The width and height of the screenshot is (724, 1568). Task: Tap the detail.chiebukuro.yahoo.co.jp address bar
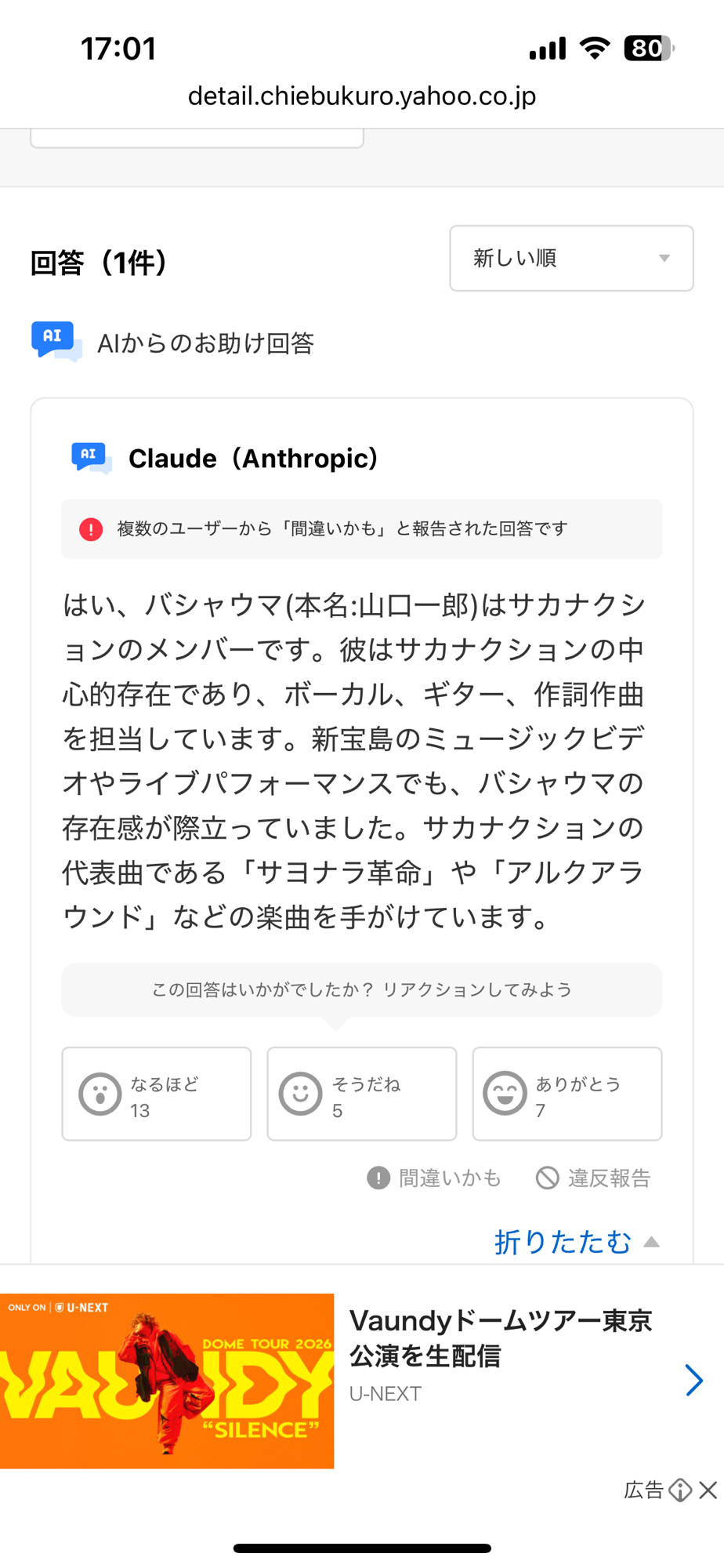pyautogui.click(x=361, y=96)
